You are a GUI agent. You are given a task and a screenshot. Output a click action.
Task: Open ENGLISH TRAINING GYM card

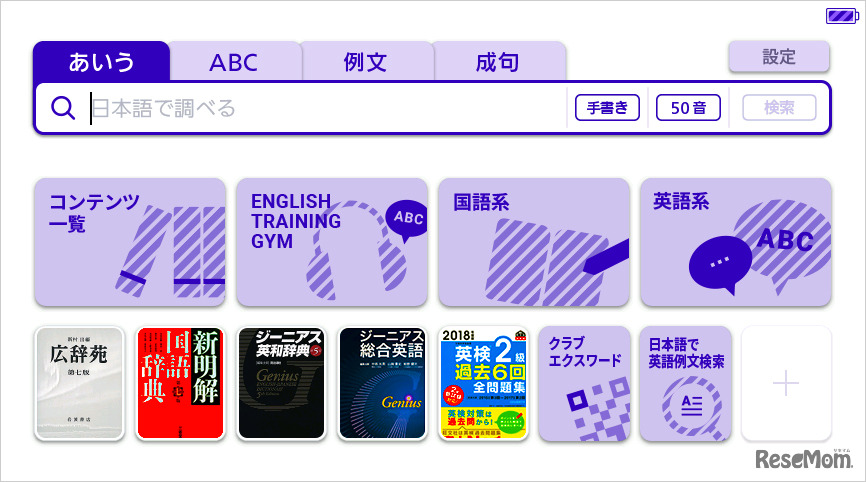pos(331,242)
